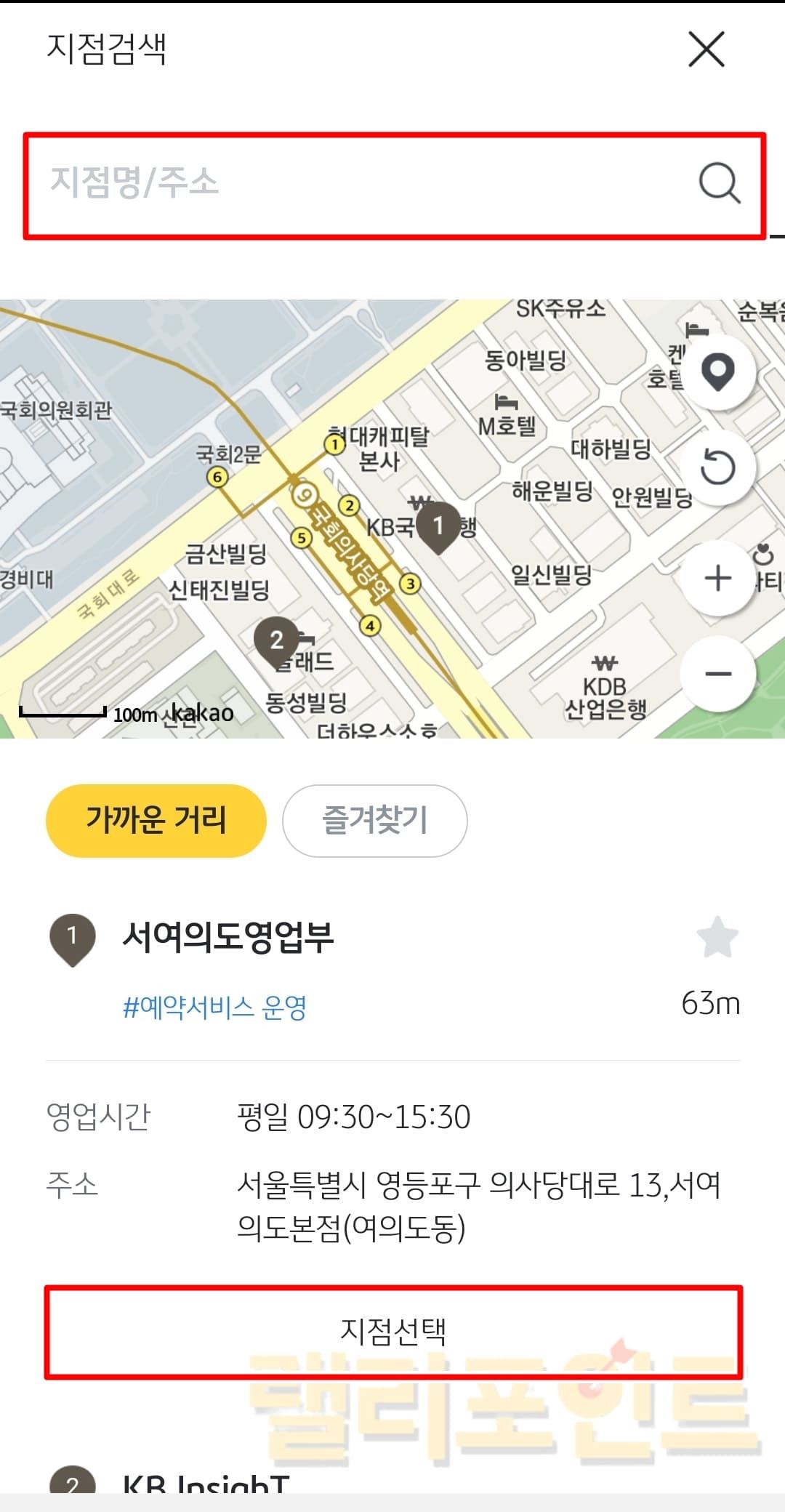Select map marker number 2
The height and width of the screenshot is (1512, 785).
(x=276, y=640)
